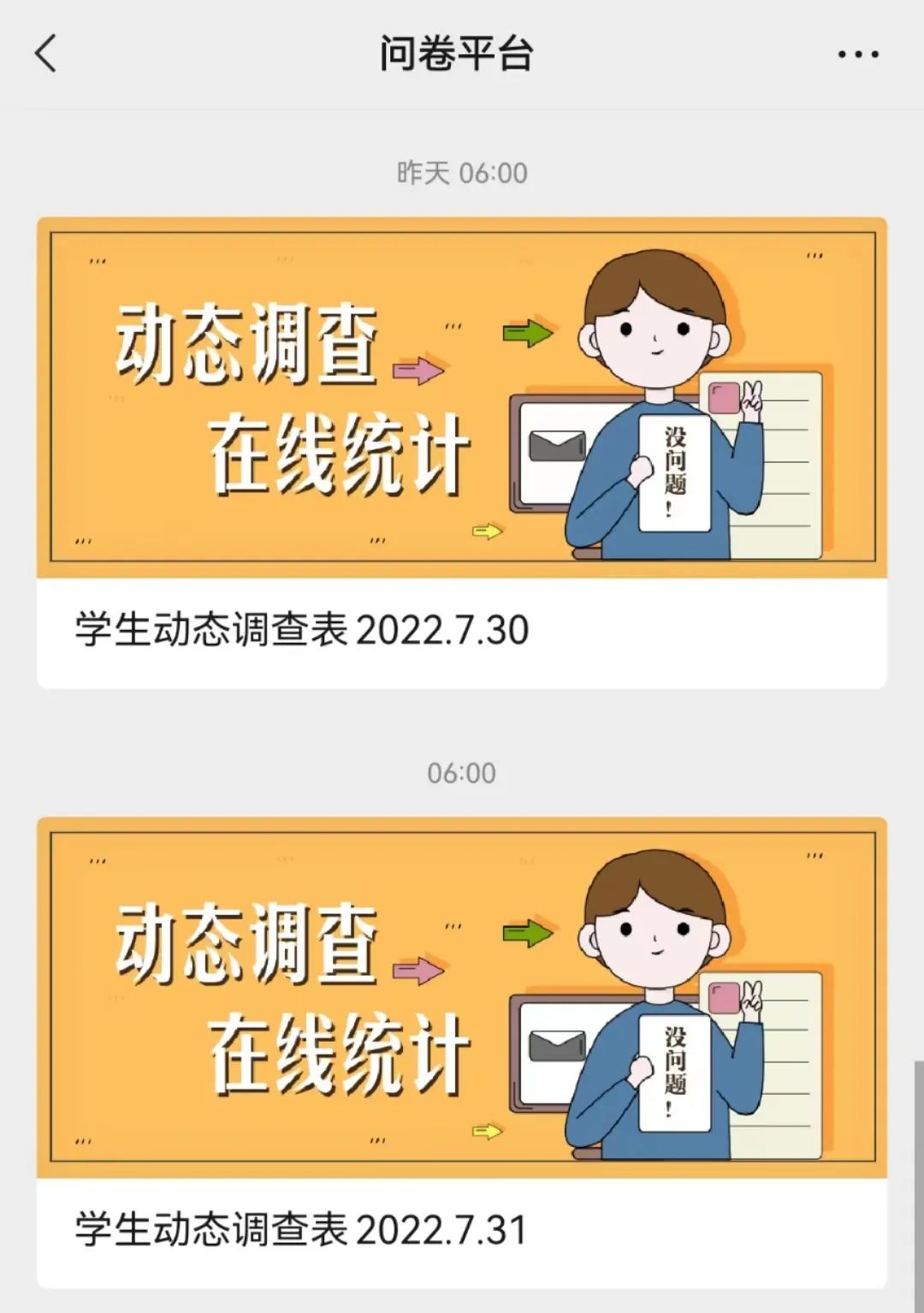Open 学生动态调查表 2022.7.31 card

click(462, 1053)
